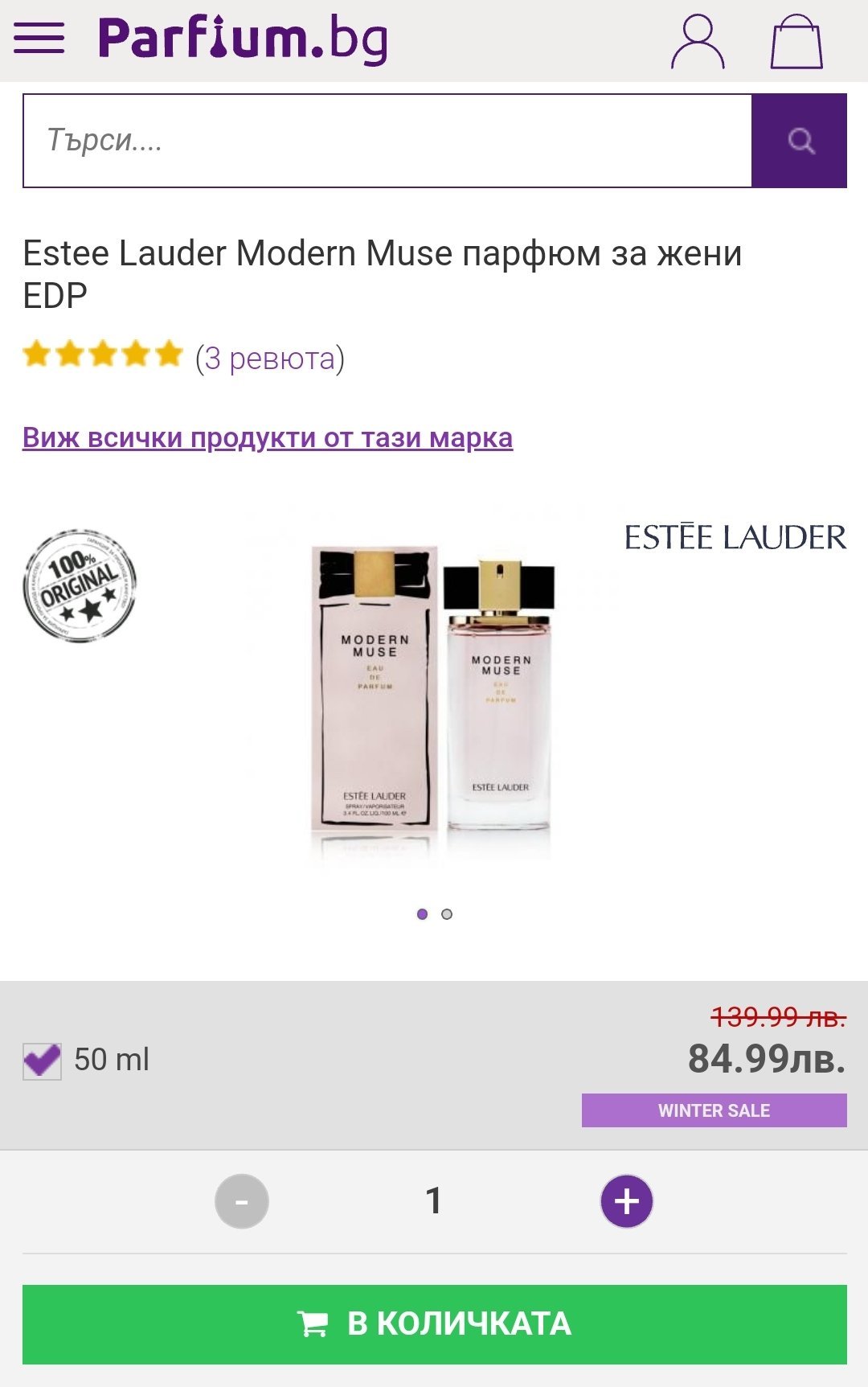Open the 3 ревюта reviews link
This screenshot has height=1387, width=868.
(270, 358)
